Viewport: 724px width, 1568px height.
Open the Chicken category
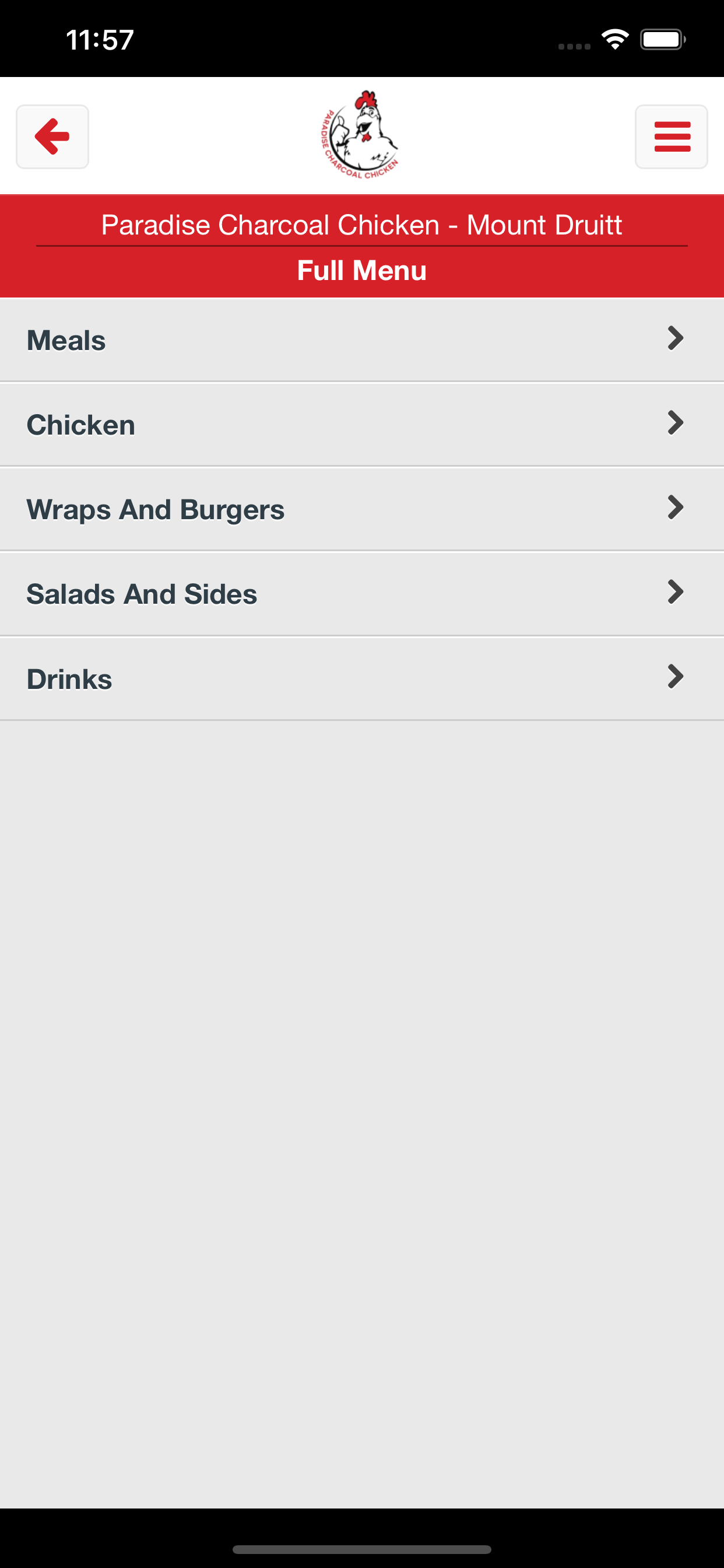tap(362, 424)
